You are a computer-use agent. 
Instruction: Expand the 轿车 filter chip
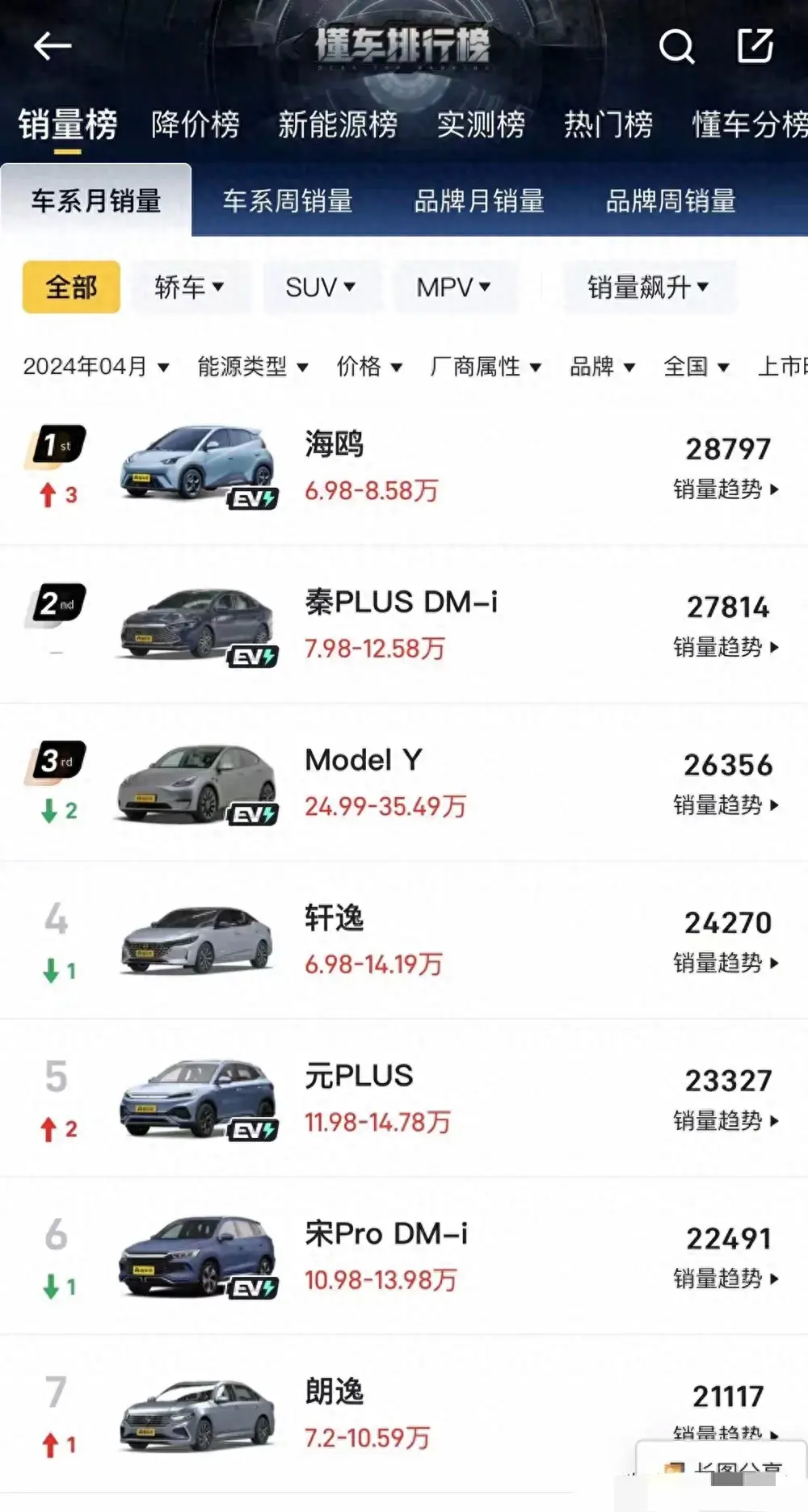pyautogui.click(x=190, y=287)
